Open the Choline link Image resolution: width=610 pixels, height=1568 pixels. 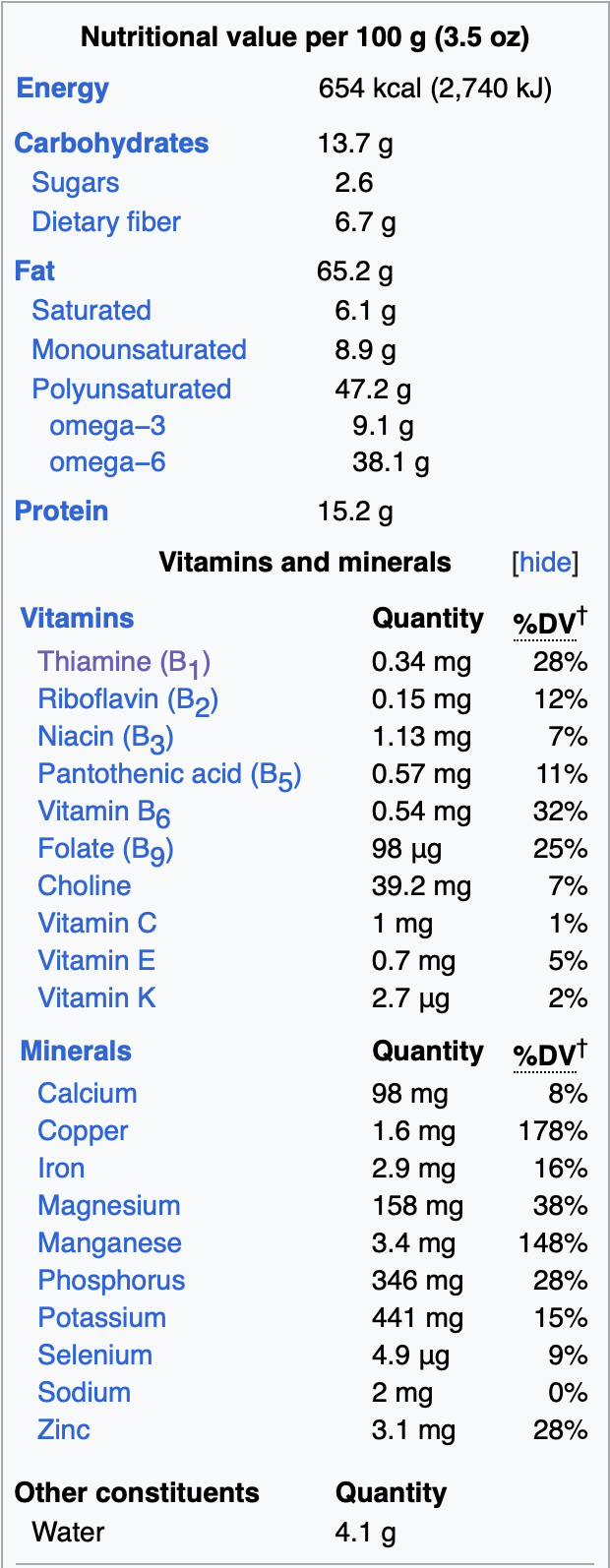[85, 886]
